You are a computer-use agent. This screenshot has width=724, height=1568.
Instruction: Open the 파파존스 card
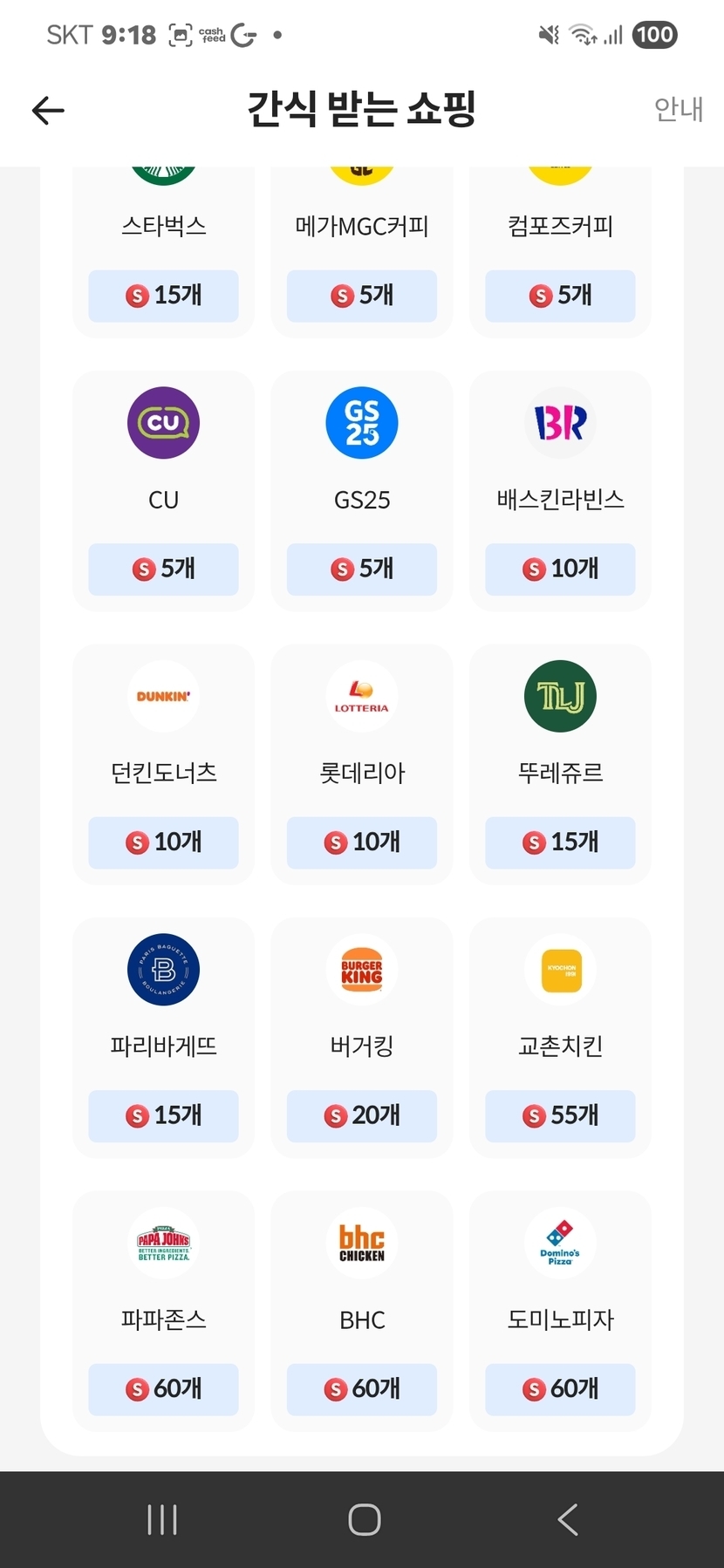click(163, 1311)
